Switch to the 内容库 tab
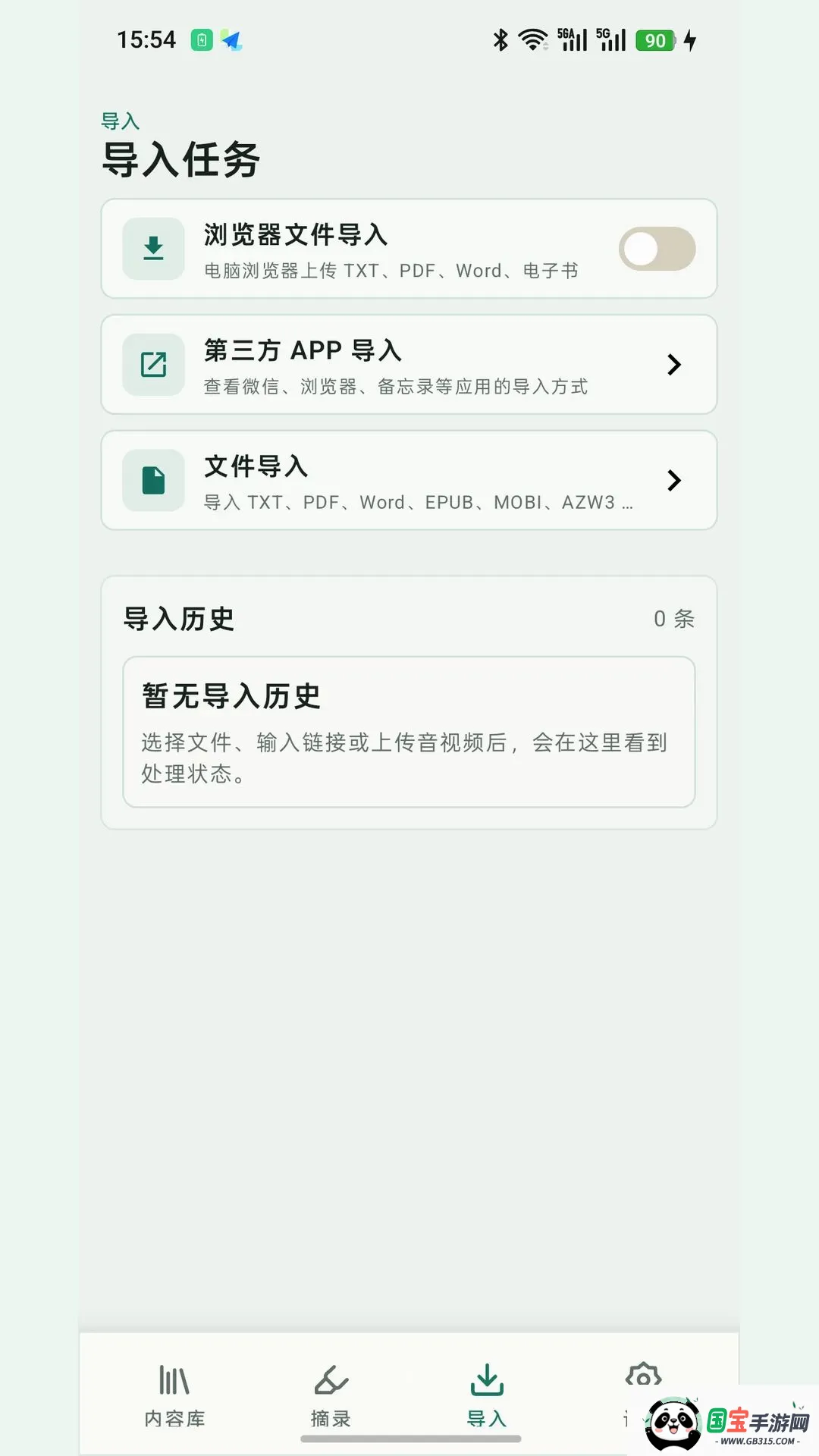Viewport: 819px width, 1456px height. coord(175,1395)
